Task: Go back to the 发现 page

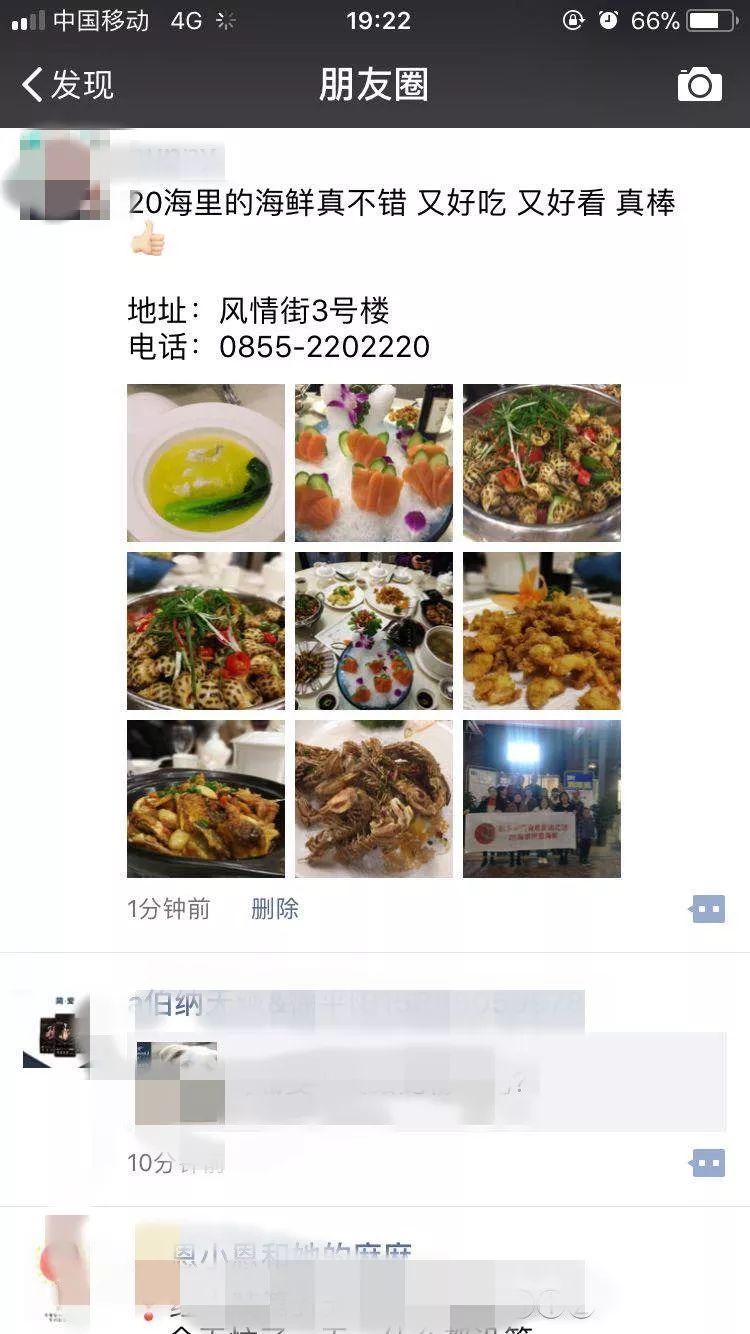Action: [68, 85]
